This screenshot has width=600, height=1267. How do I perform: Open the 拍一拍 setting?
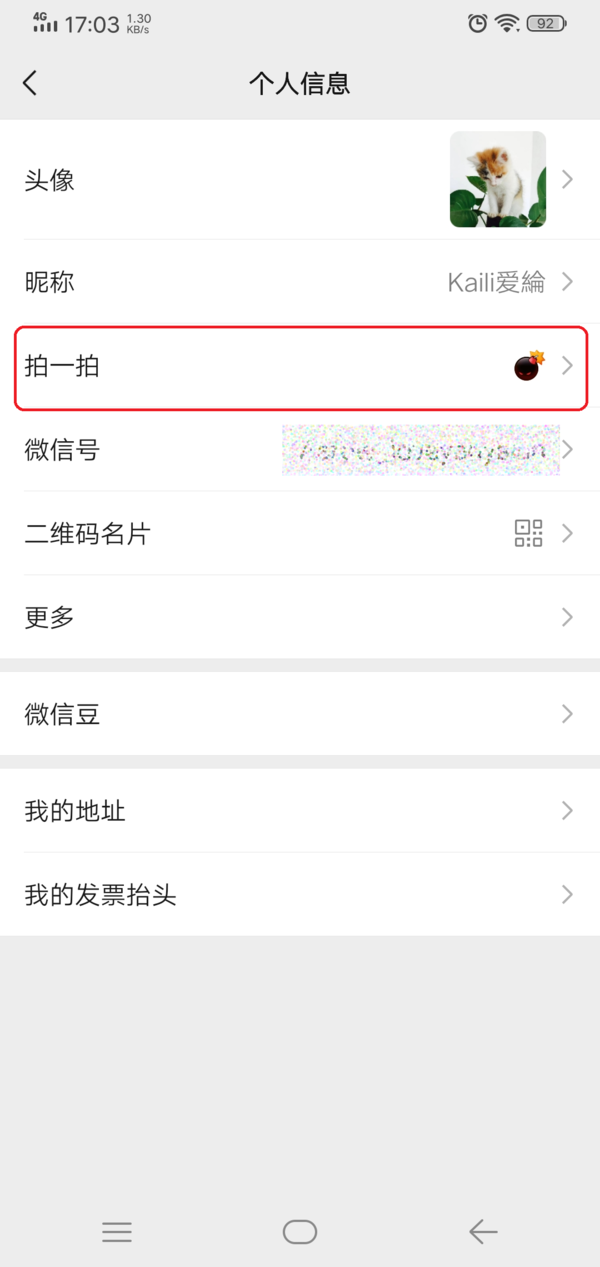[300, 366]
